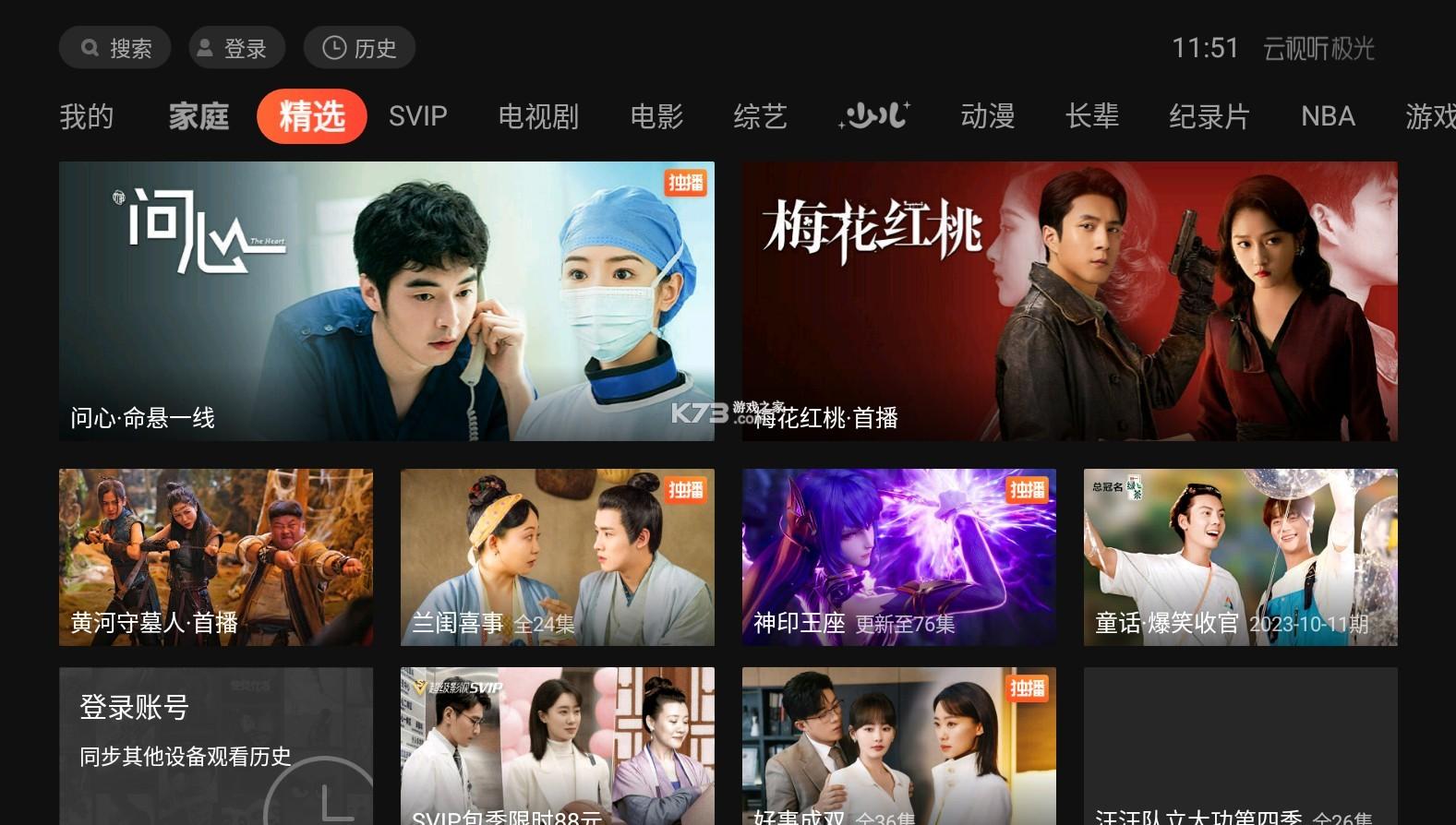This screenshot has height=825, width=1456.
Task: Tap the 登录账号 sync history card
Action: coord(216,744)
